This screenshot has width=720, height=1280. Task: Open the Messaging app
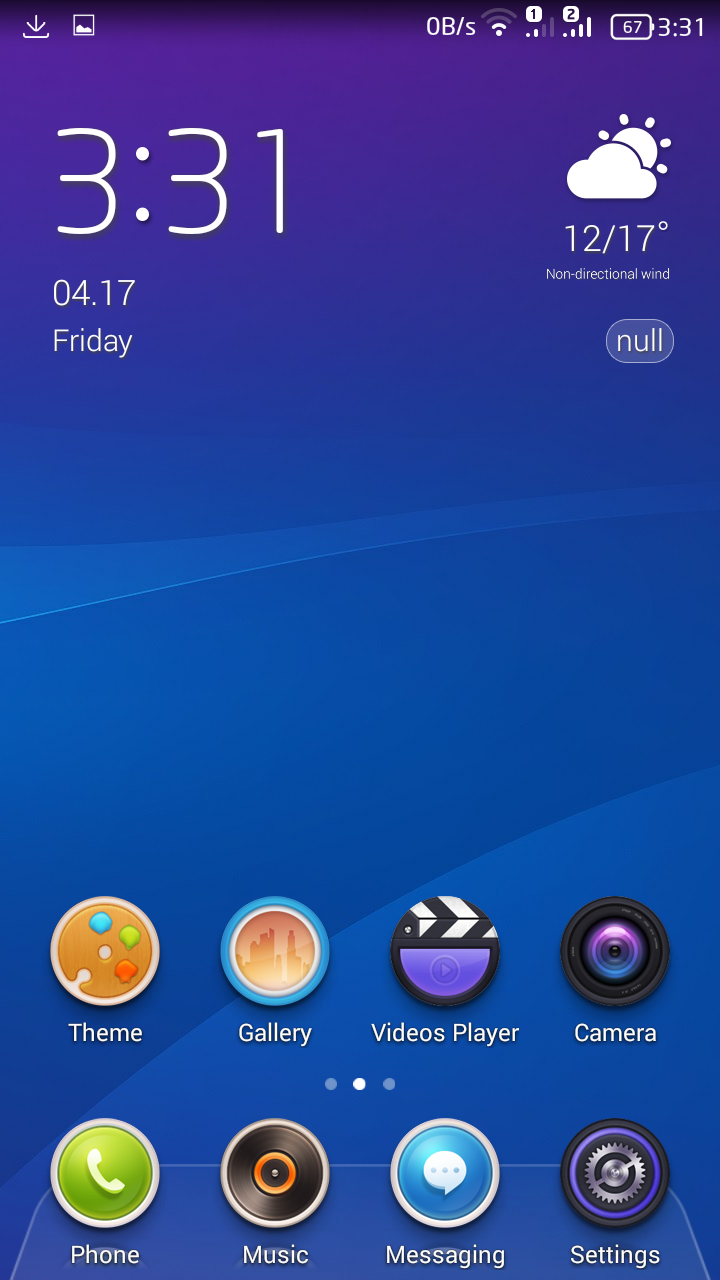pyautogui.click(x=445, y=1173)
